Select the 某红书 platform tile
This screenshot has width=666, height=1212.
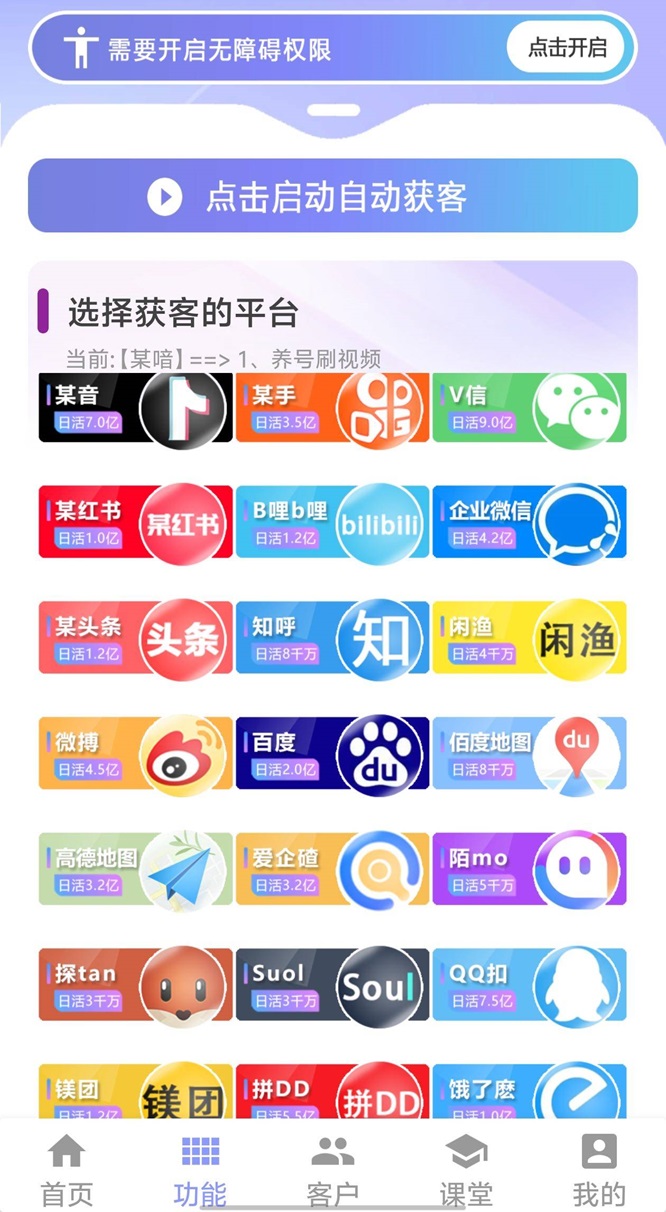click(135, 522)
